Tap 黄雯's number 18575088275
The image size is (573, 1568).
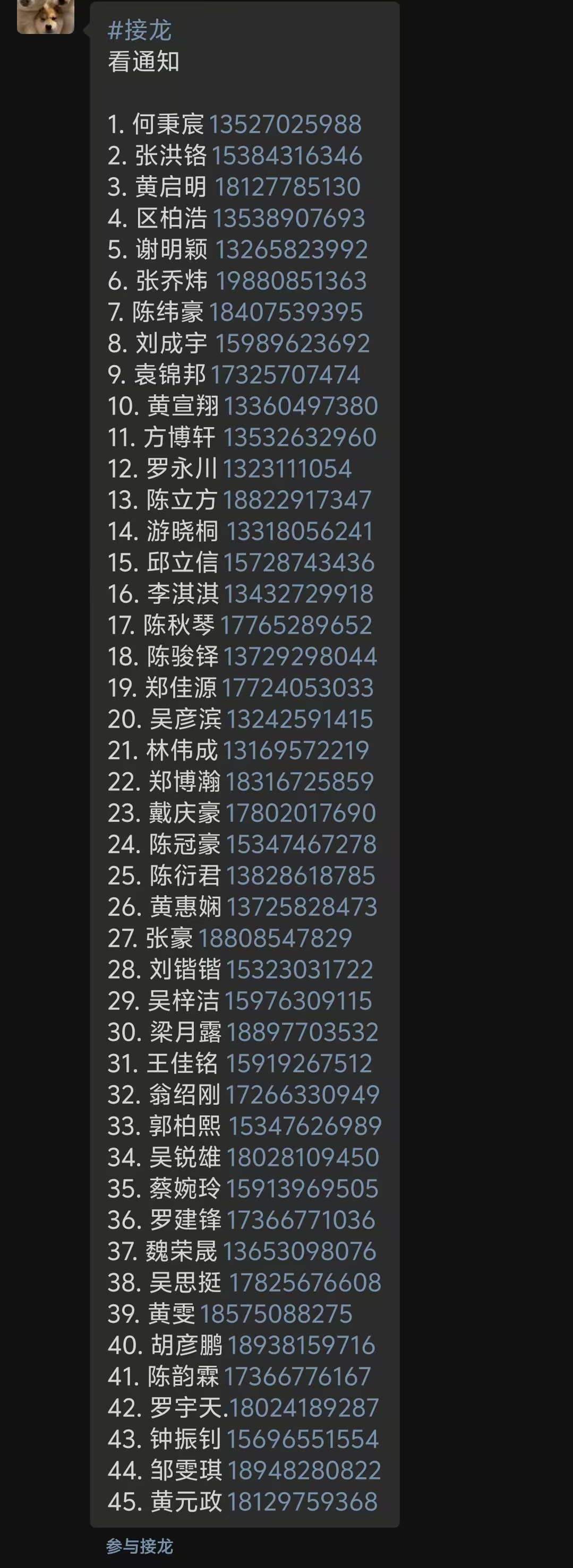(x=276, y=1314)
